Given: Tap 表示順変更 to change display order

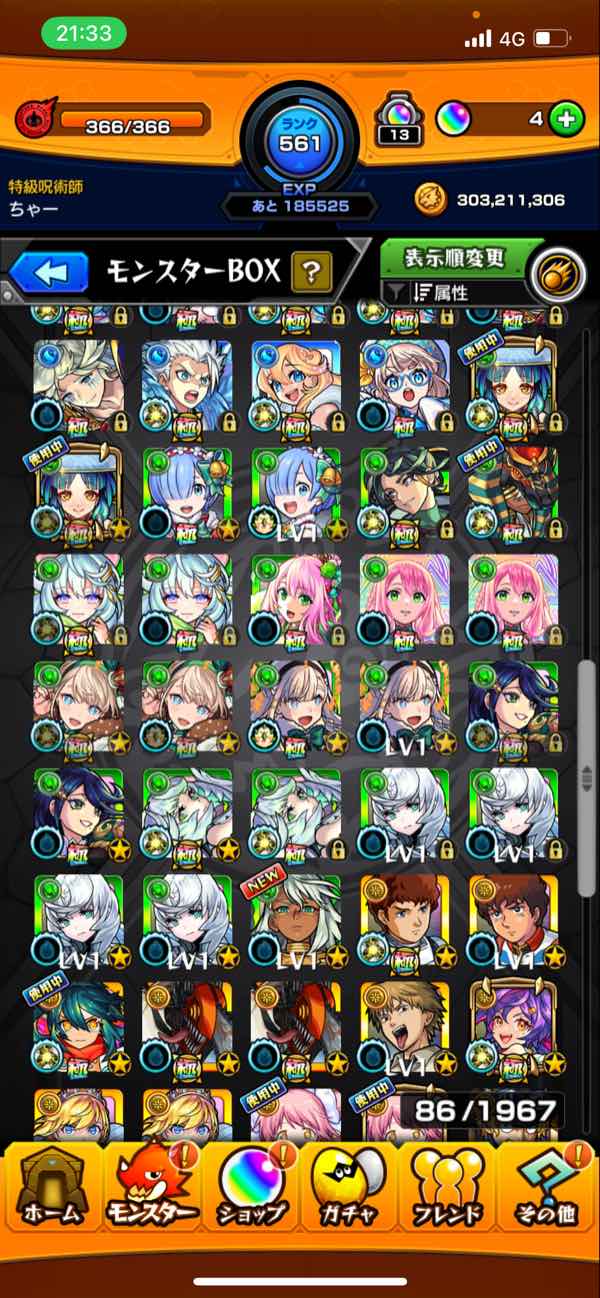Looking at the screenshot, I should coord(455,259).
